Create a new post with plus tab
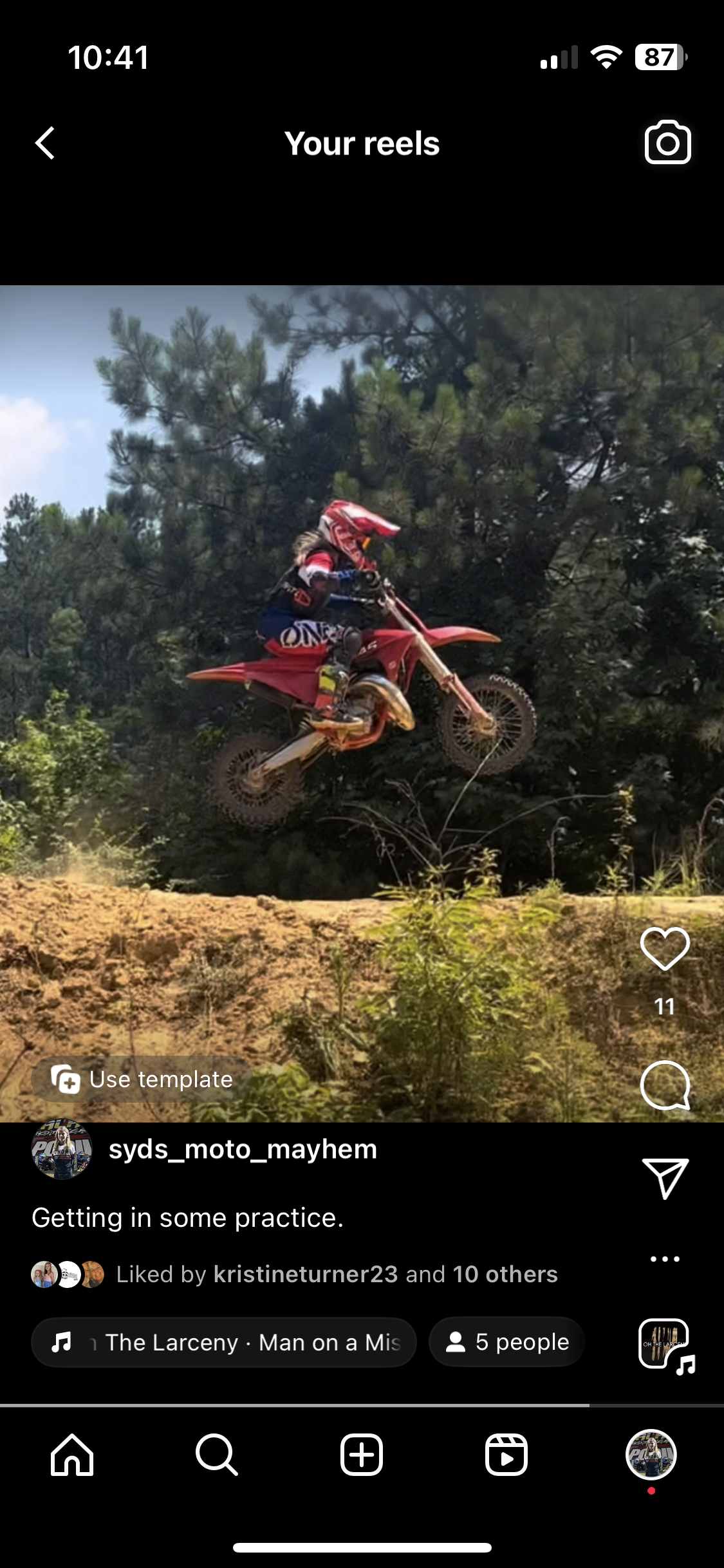This screenshot has height=1568, width=724. pos(362,1455)
